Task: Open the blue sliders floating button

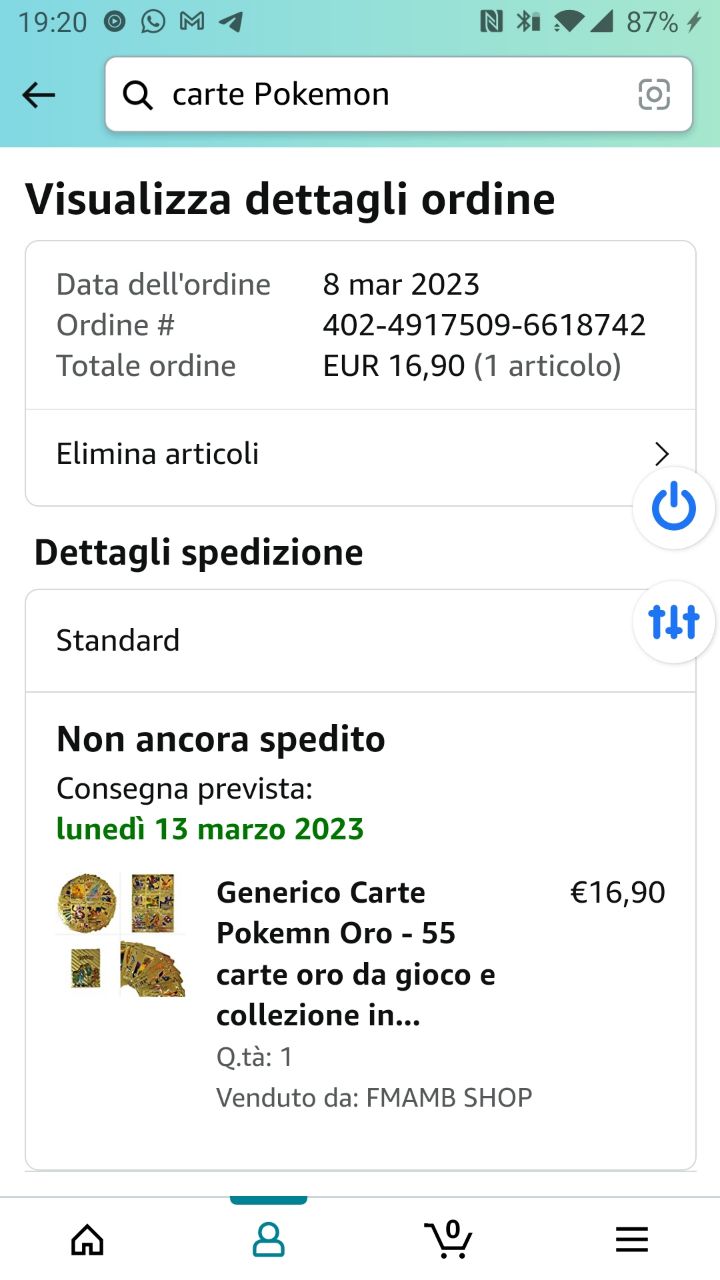Action: pos(674,622)
